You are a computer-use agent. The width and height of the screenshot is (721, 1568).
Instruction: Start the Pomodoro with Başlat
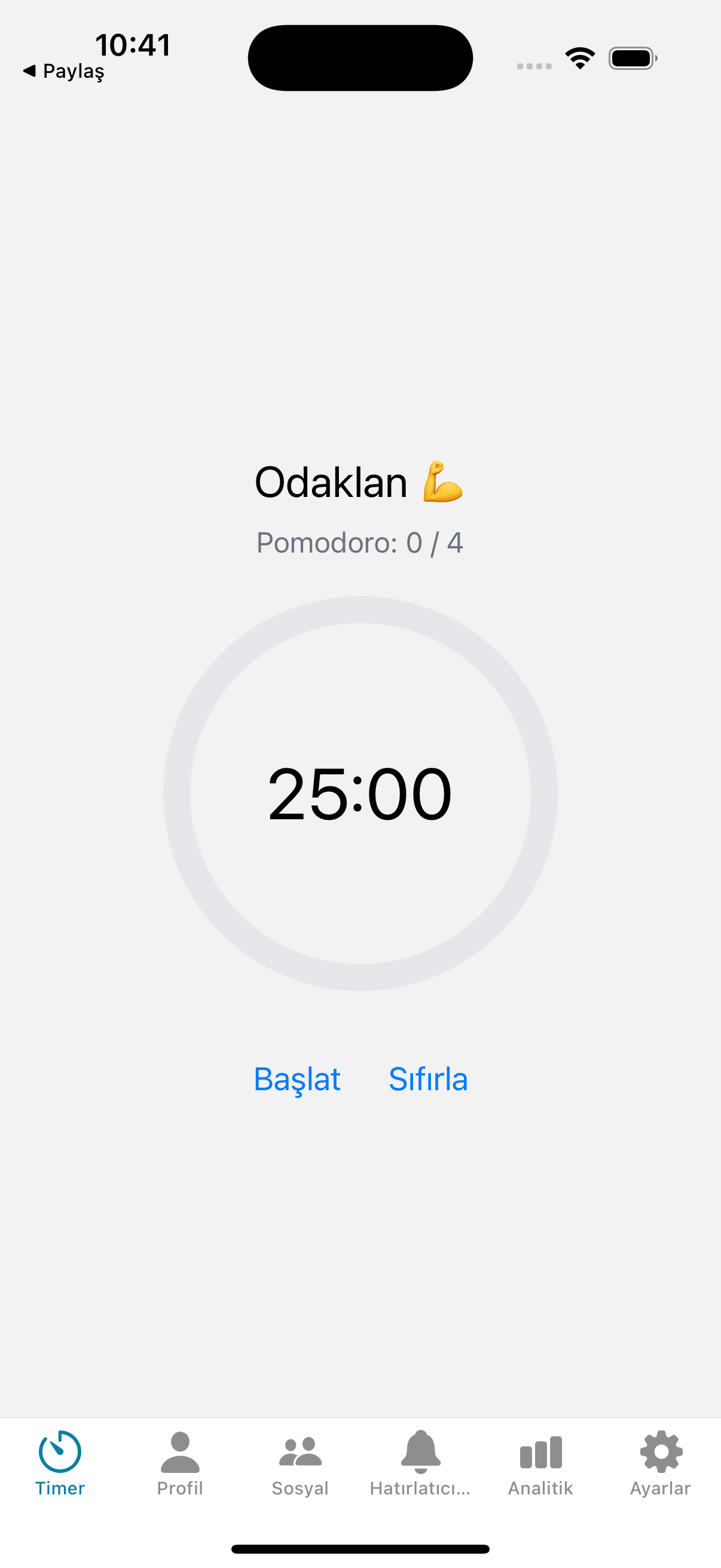click(x=298, y=1078)
